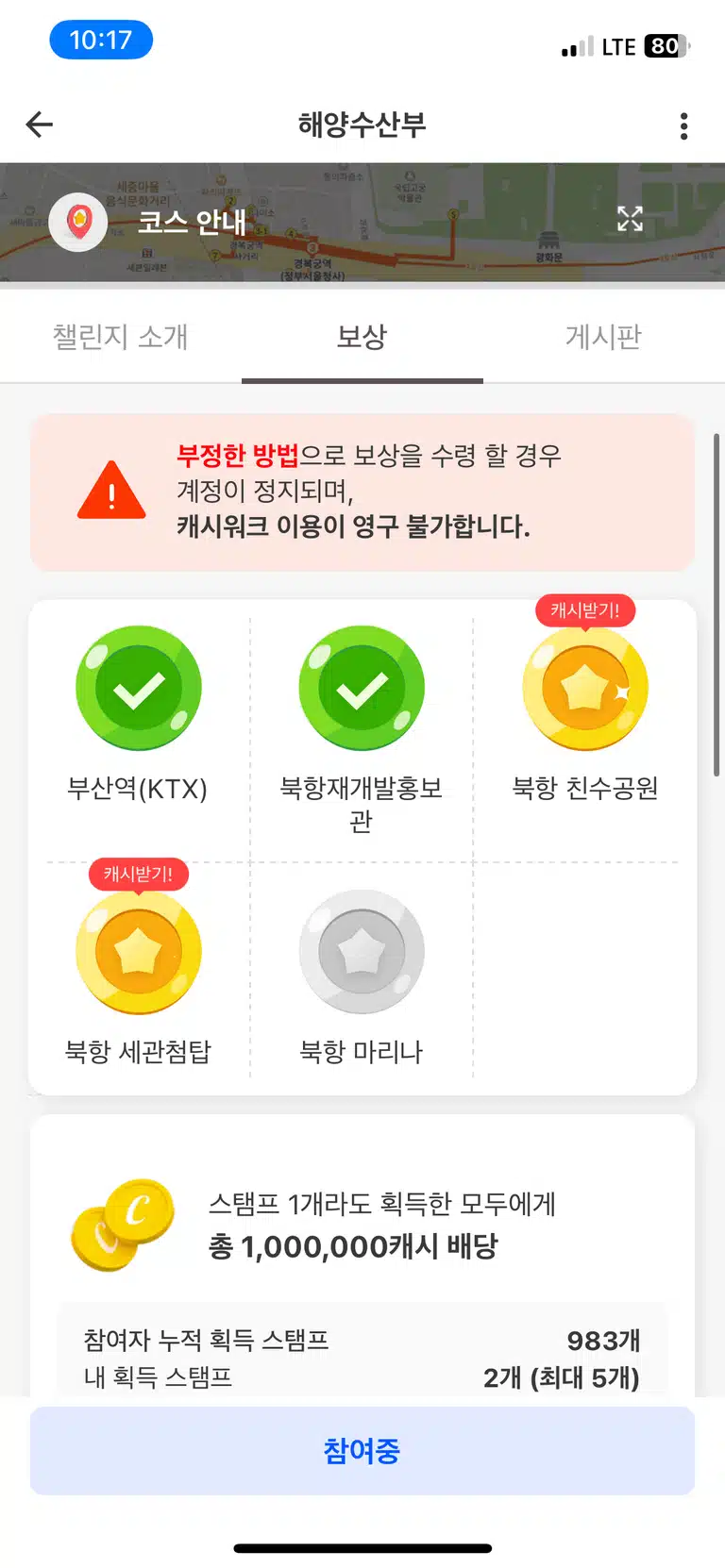Switch to the 챌린지 소개 tab
Screen dimensions: 725x1568
click(x=121, y=336)
